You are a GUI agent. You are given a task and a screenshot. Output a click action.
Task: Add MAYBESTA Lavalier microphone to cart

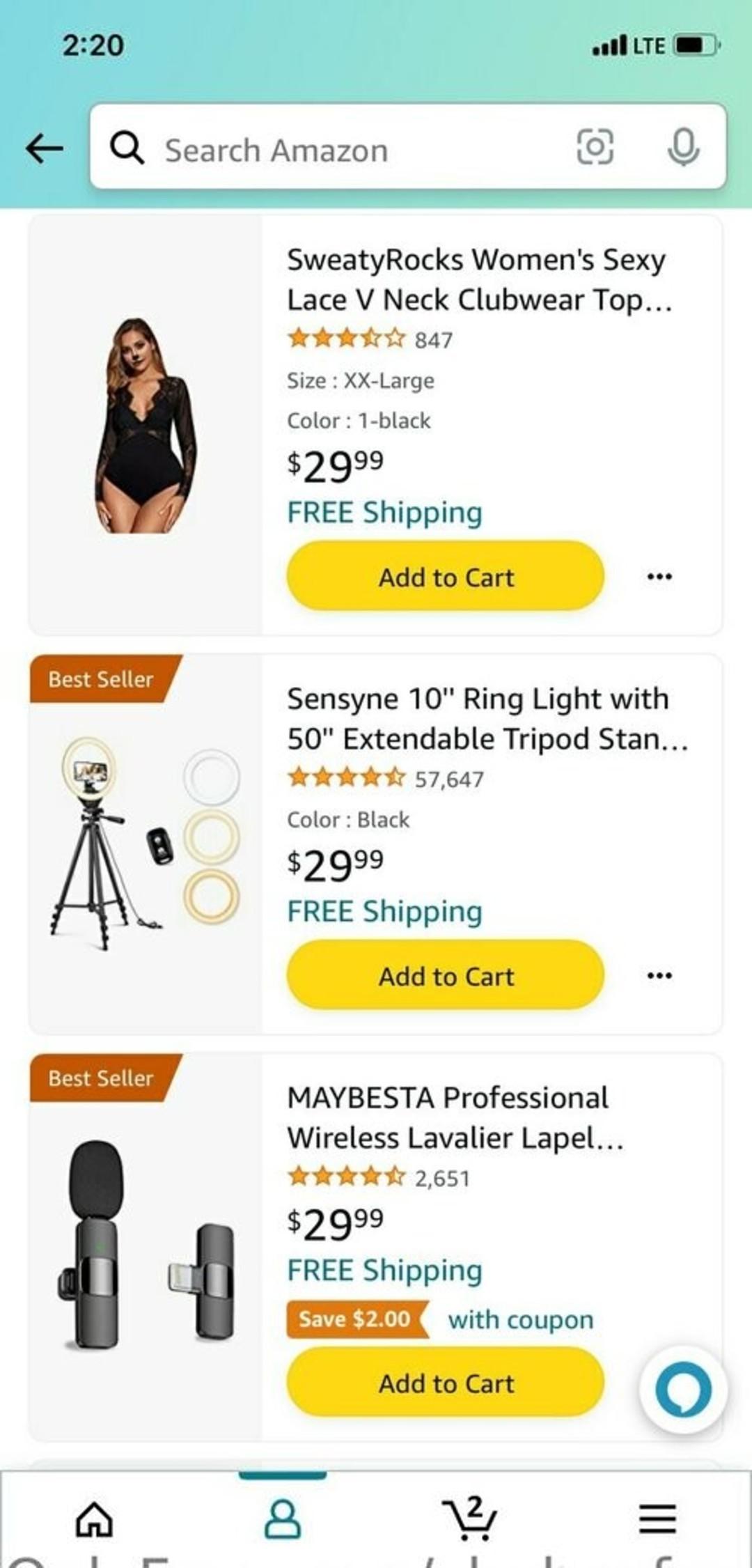(446, 1383)
